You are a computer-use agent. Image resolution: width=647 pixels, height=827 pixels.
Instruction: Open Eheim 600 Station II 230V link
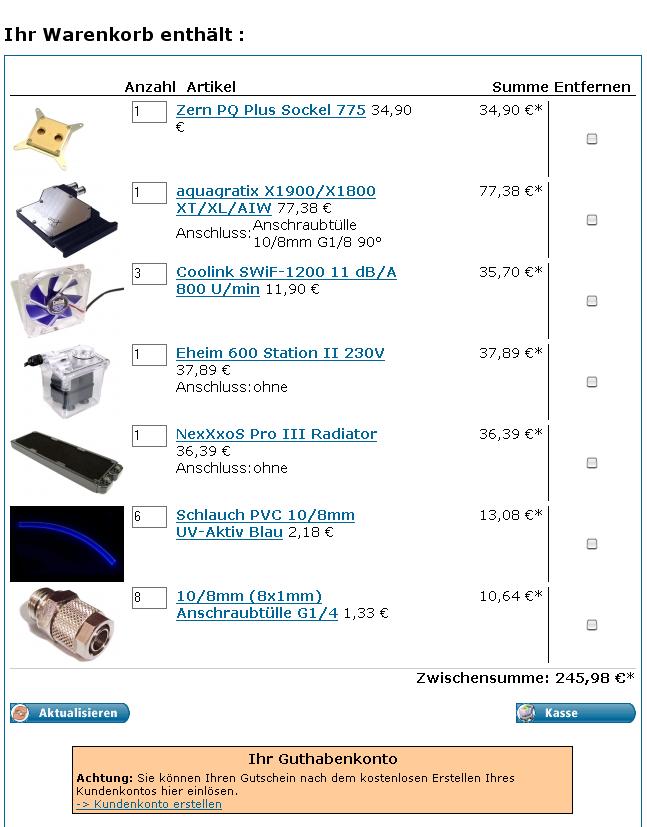(280, 353)
